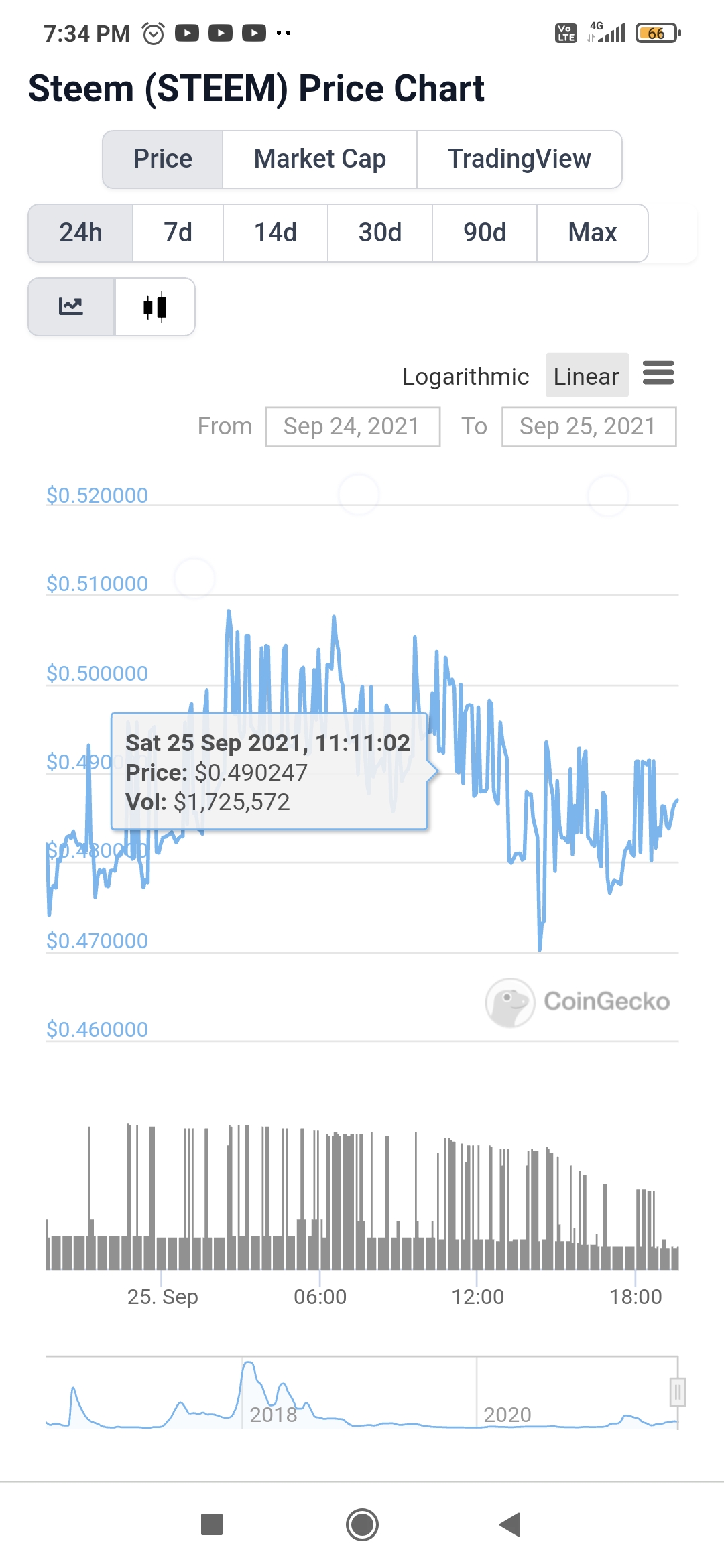The height and width of the screenshot is (1568, 724).
Task: Tap the range navigator handle
Action: pyautogui.click(x=678, y=1392)
